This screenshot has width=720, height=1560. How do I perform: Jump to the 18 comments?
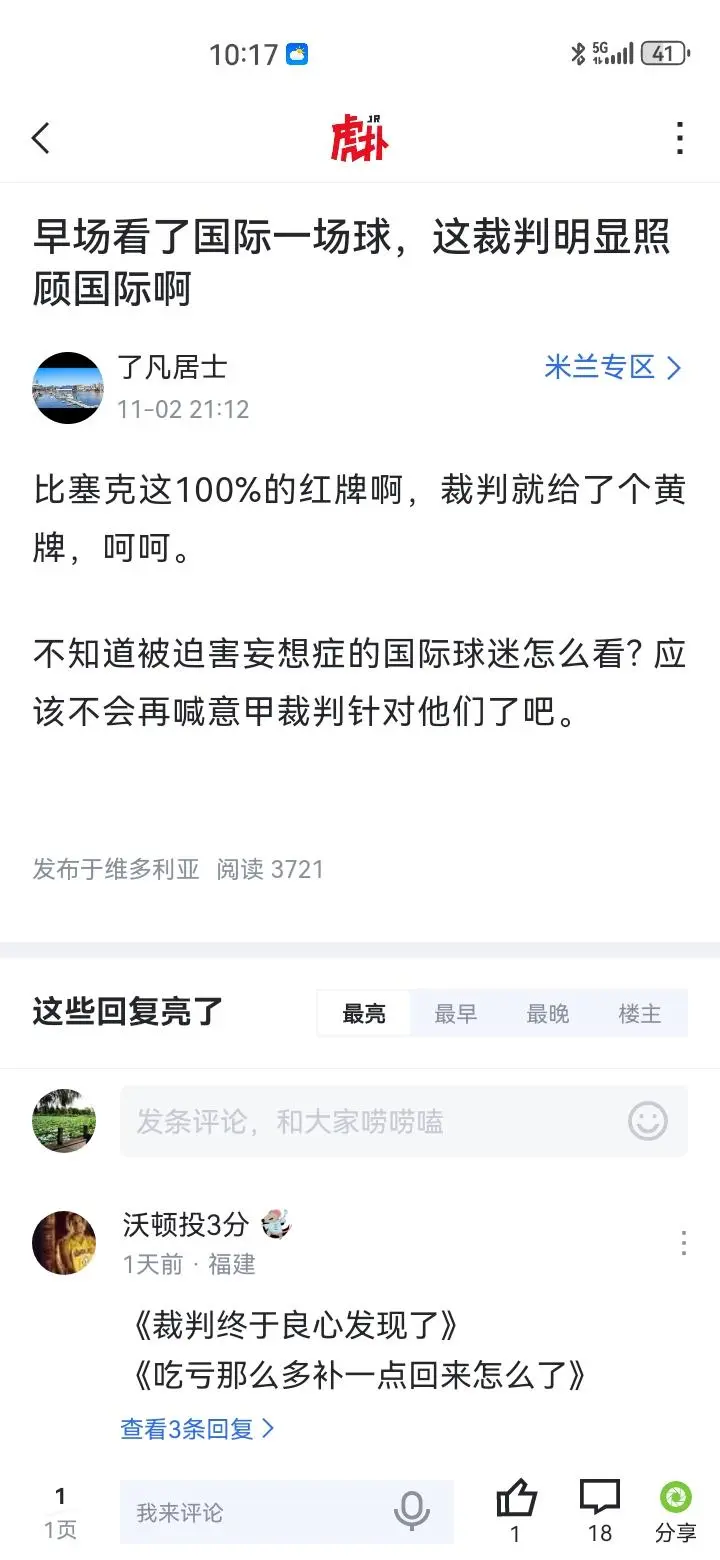pyautogui.click(x=600, y=1508)
